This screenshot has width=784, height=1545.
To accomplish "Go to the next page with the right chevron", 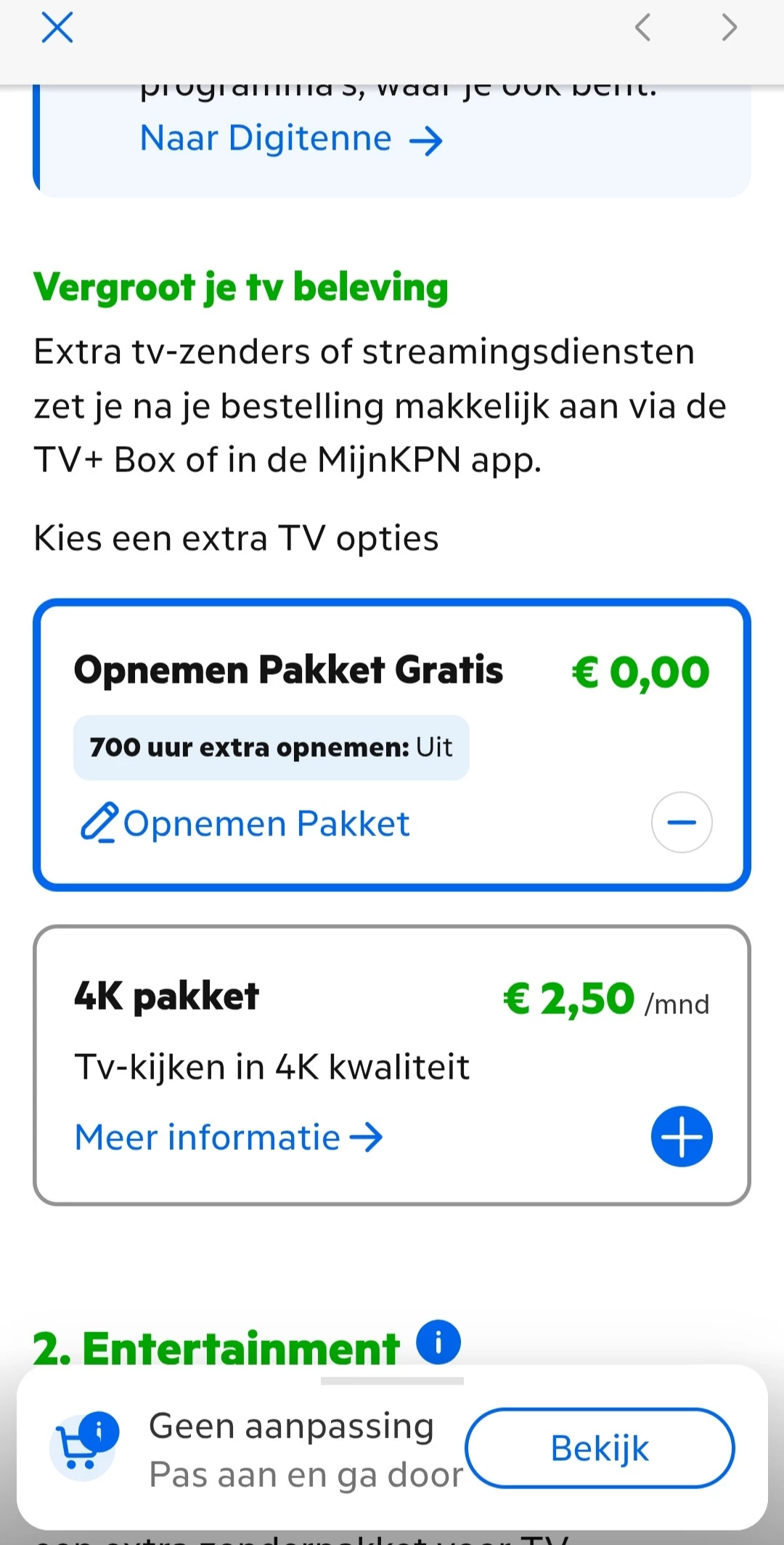I will tap(729, 28).
